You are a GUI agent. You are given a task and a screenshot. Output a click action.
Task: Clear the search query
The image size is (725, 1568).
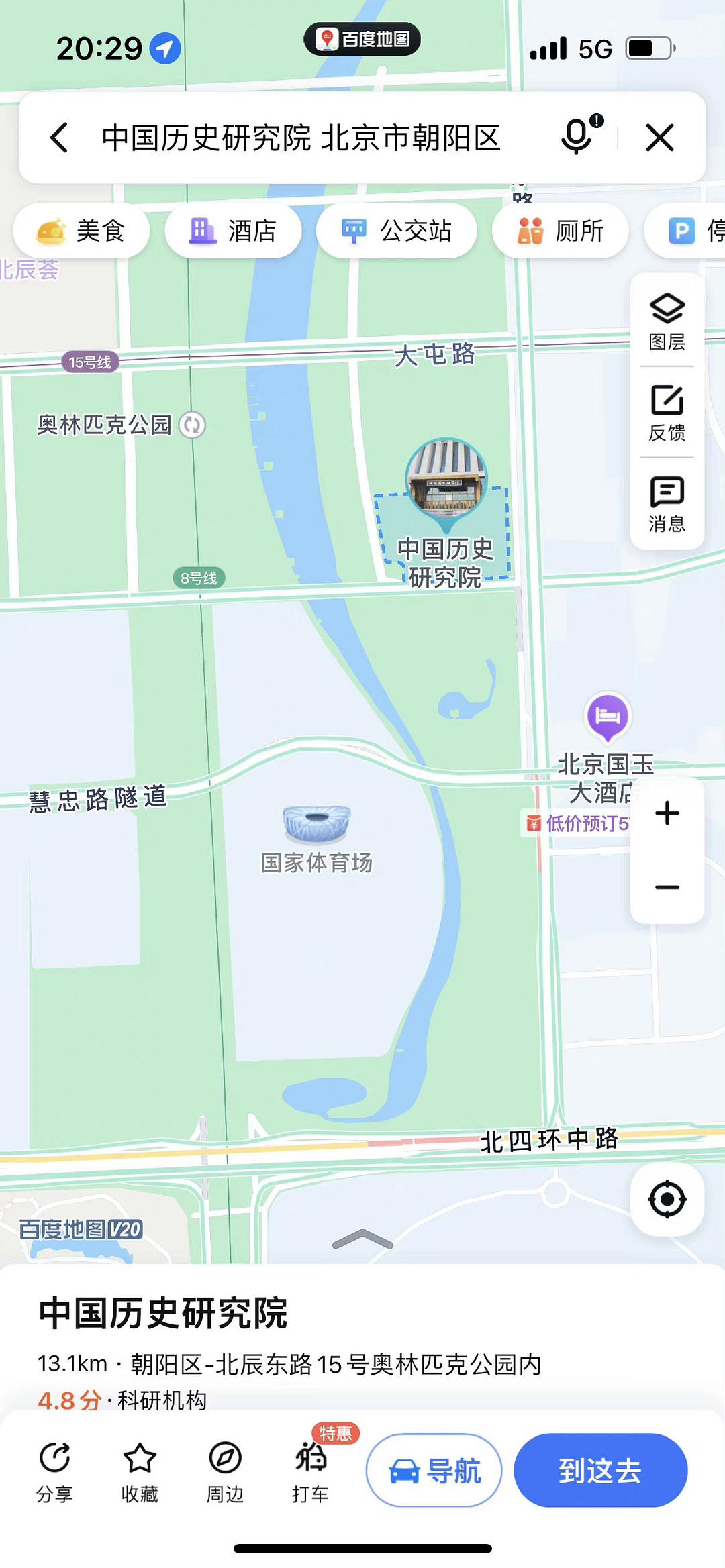(x=660, y=138)
